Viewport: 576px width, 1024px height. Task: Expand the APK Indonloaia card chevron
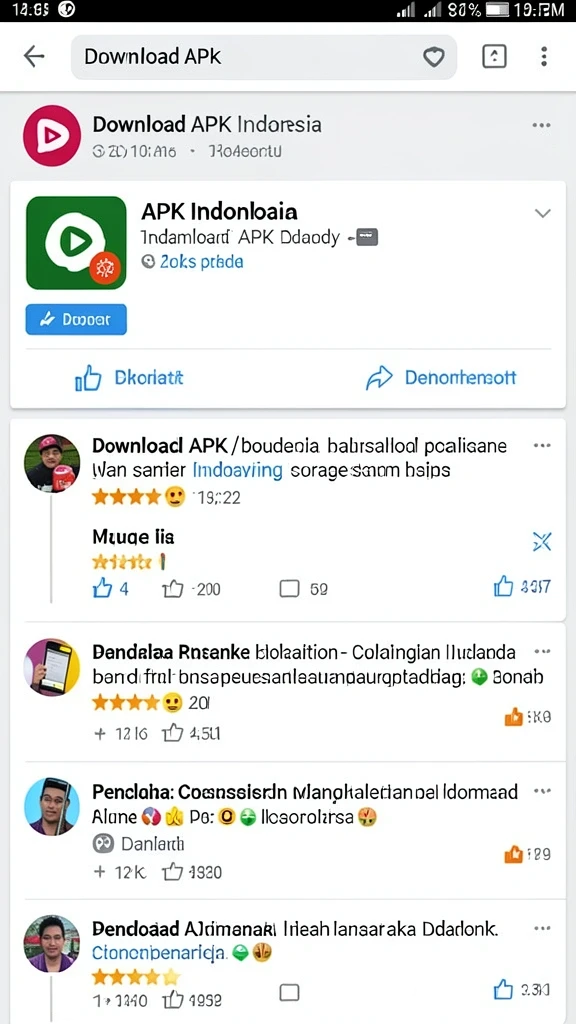click(543, 213)
